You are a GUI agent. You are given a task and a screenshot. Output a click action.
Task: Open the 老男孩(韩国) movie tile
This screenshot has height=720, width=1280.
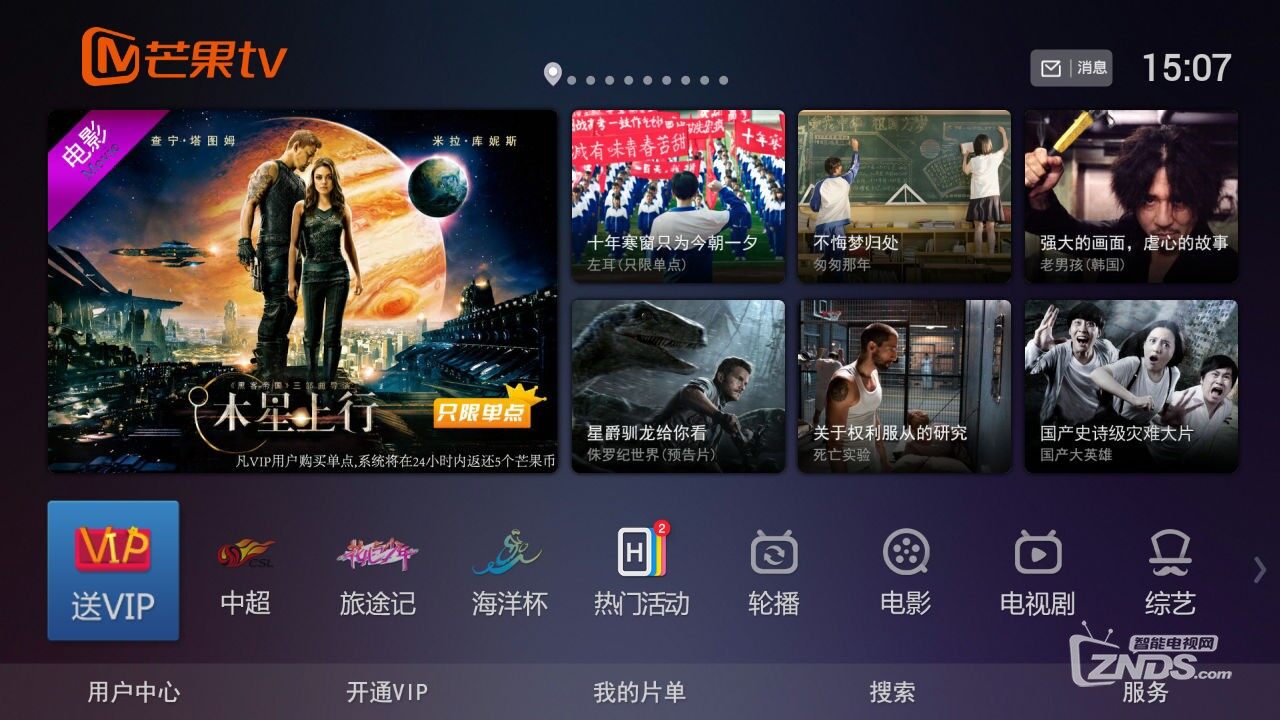coord(1131,196)
